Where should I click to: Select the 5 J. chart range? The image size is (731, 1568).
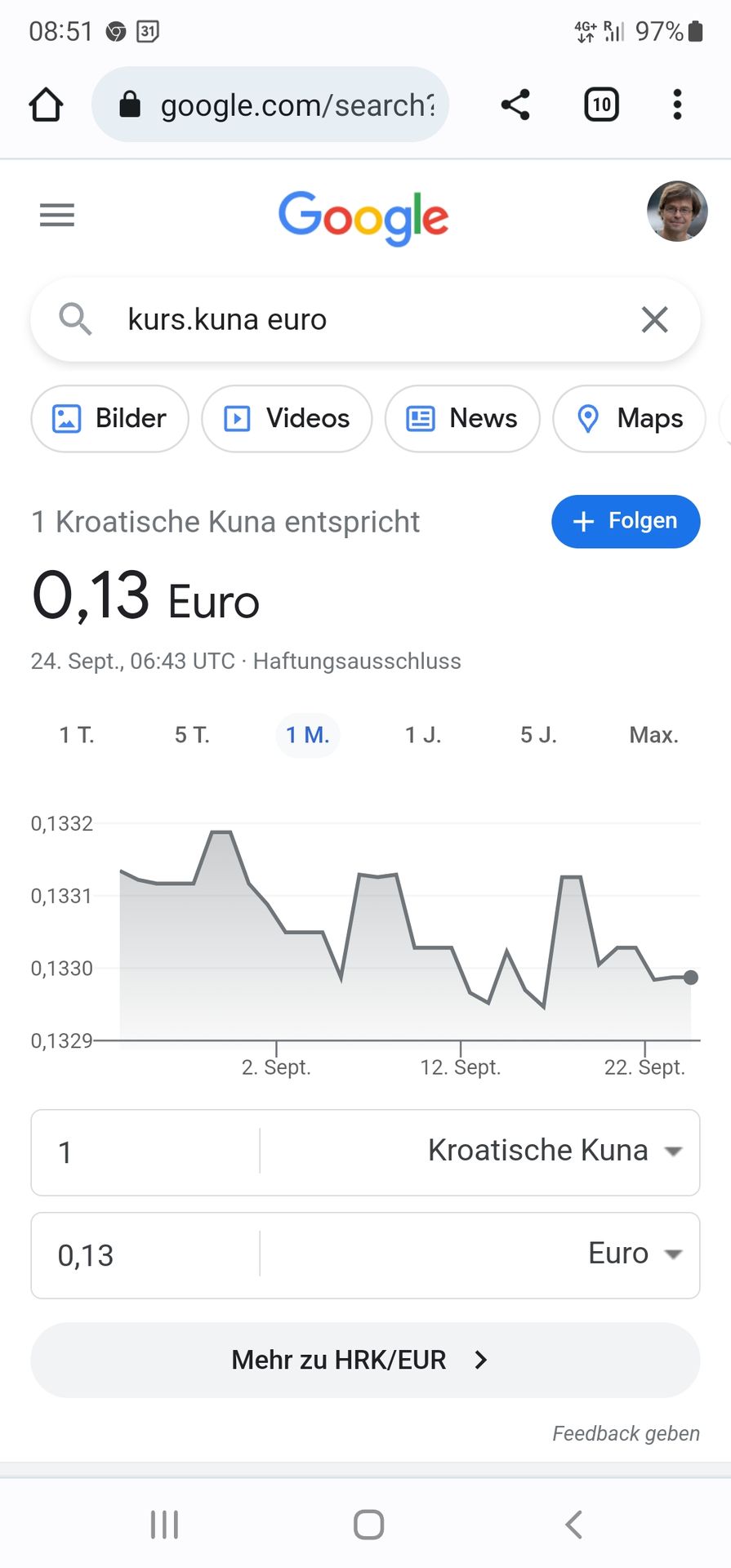tap(538, 735)
